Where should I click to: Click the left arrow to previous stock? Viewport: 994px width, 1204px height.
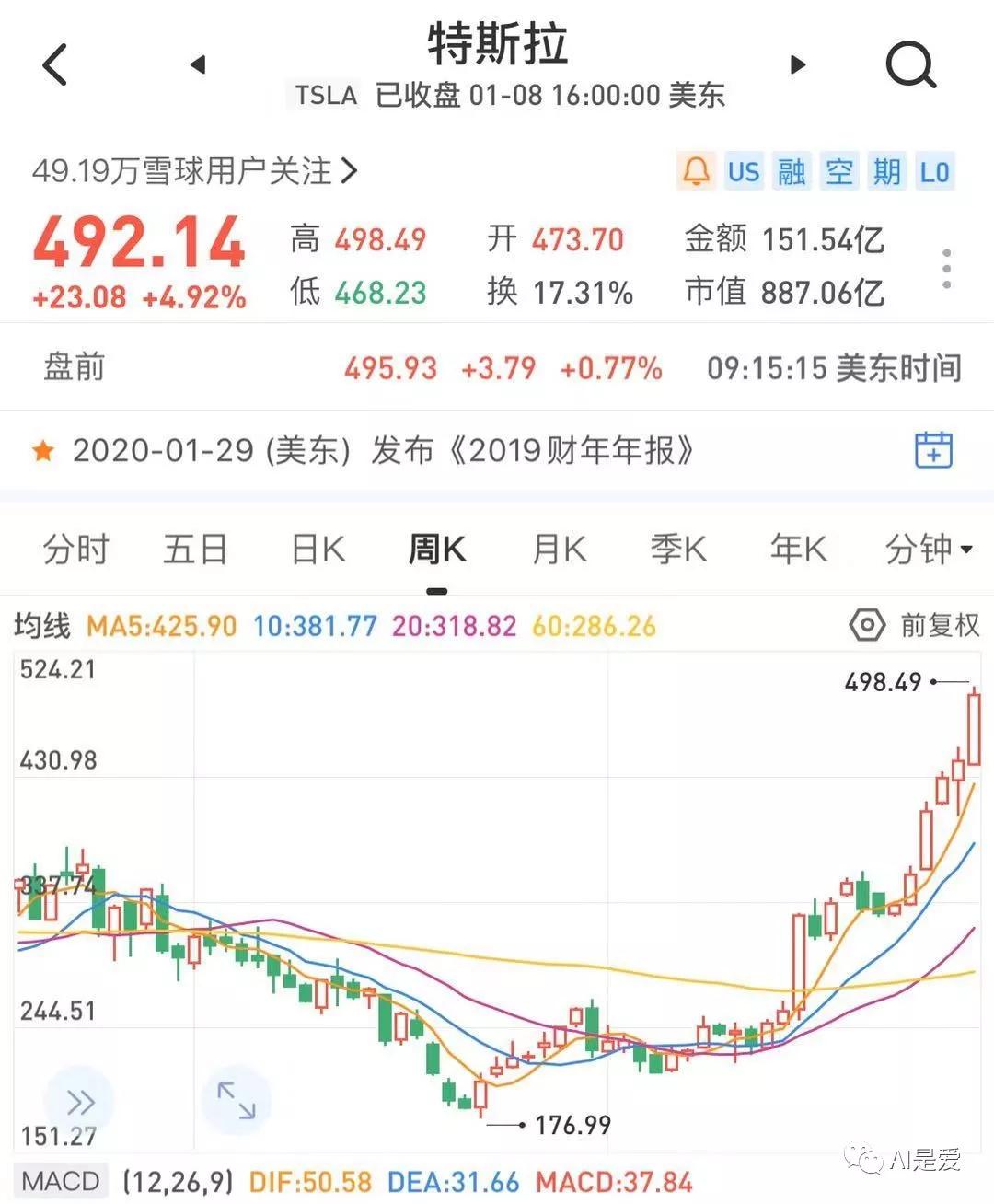pos(196,64)
